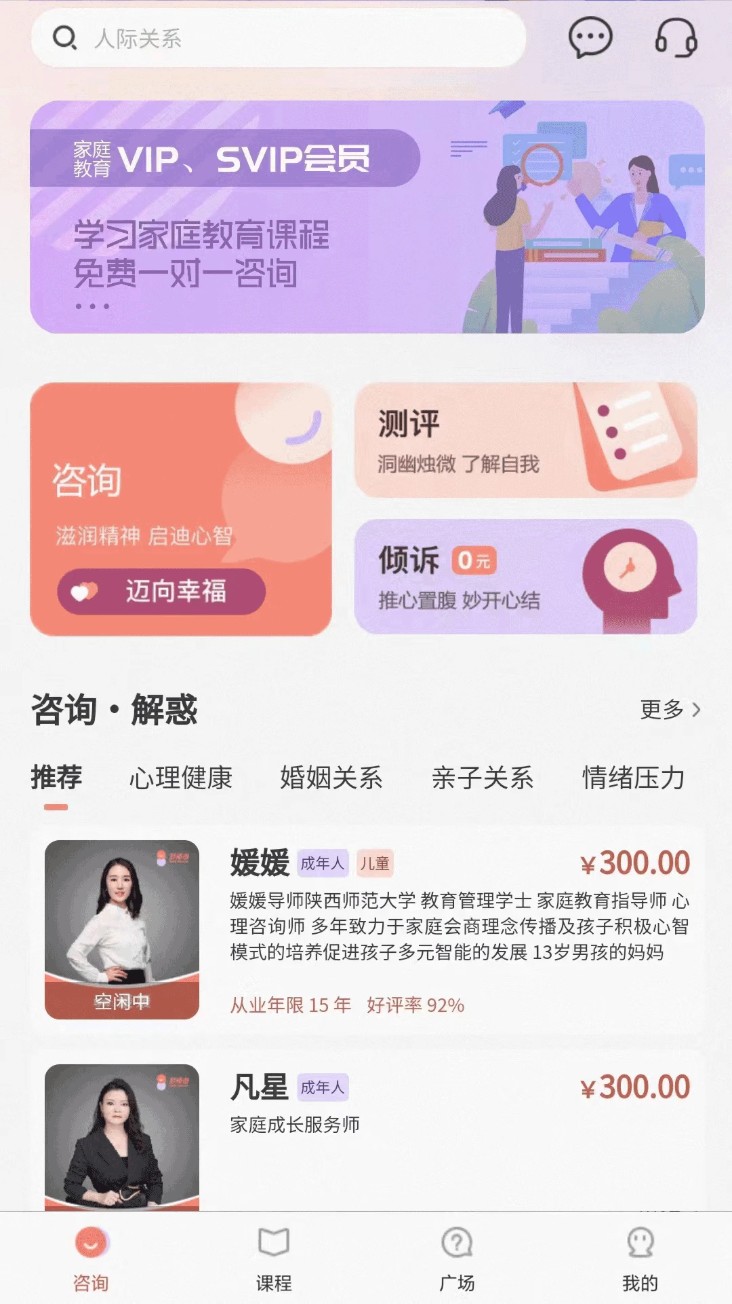Image resolution: width=732 pixels, height=1304 pixels.
Task: Go to the 我的 bottom tab
Action: tap(640, 1260)
